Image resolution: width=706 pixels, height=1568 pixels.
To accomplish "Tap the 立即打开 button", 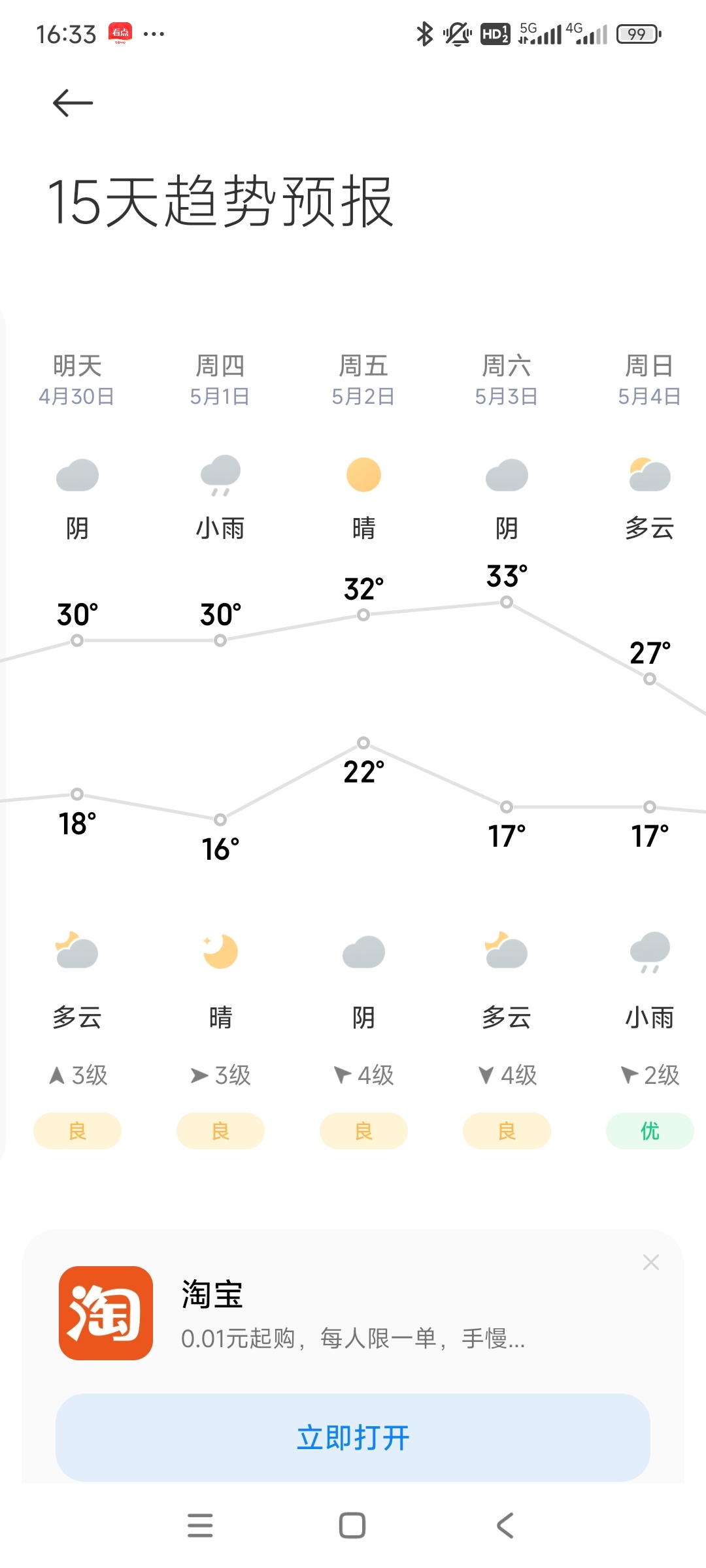I will 353,1437.
